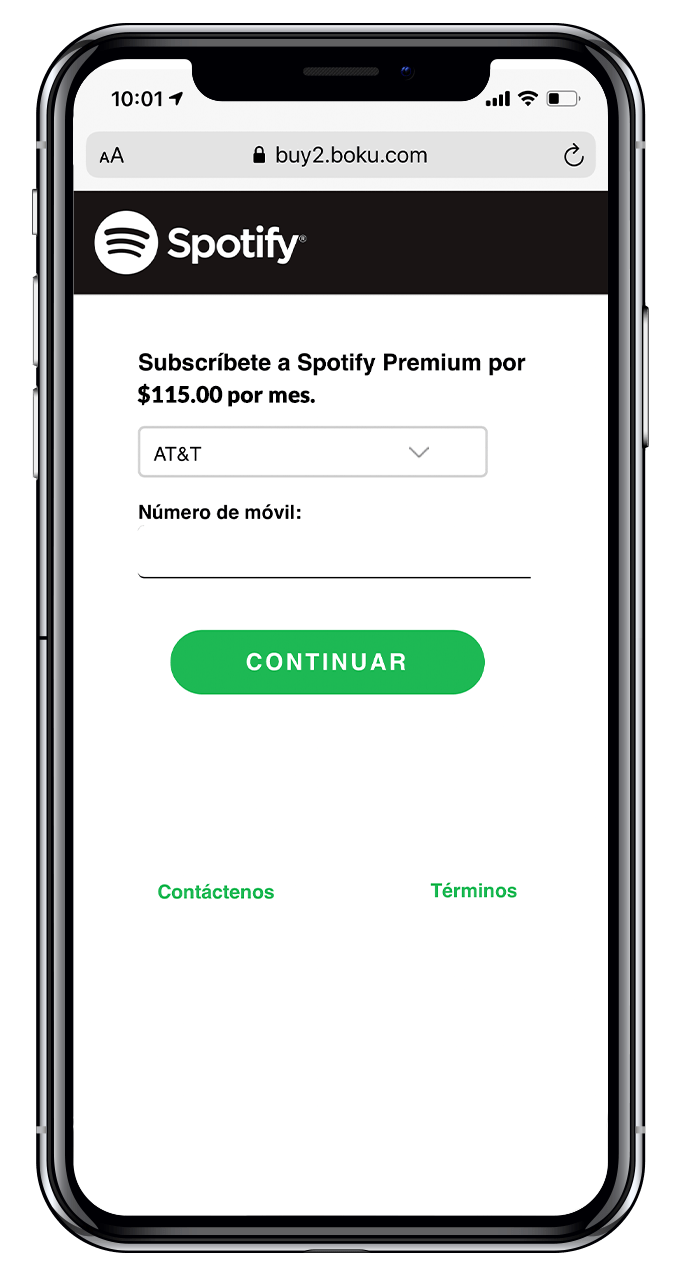Reload the page
Screen dimensions: 680x1276
[x=573, y=155]
